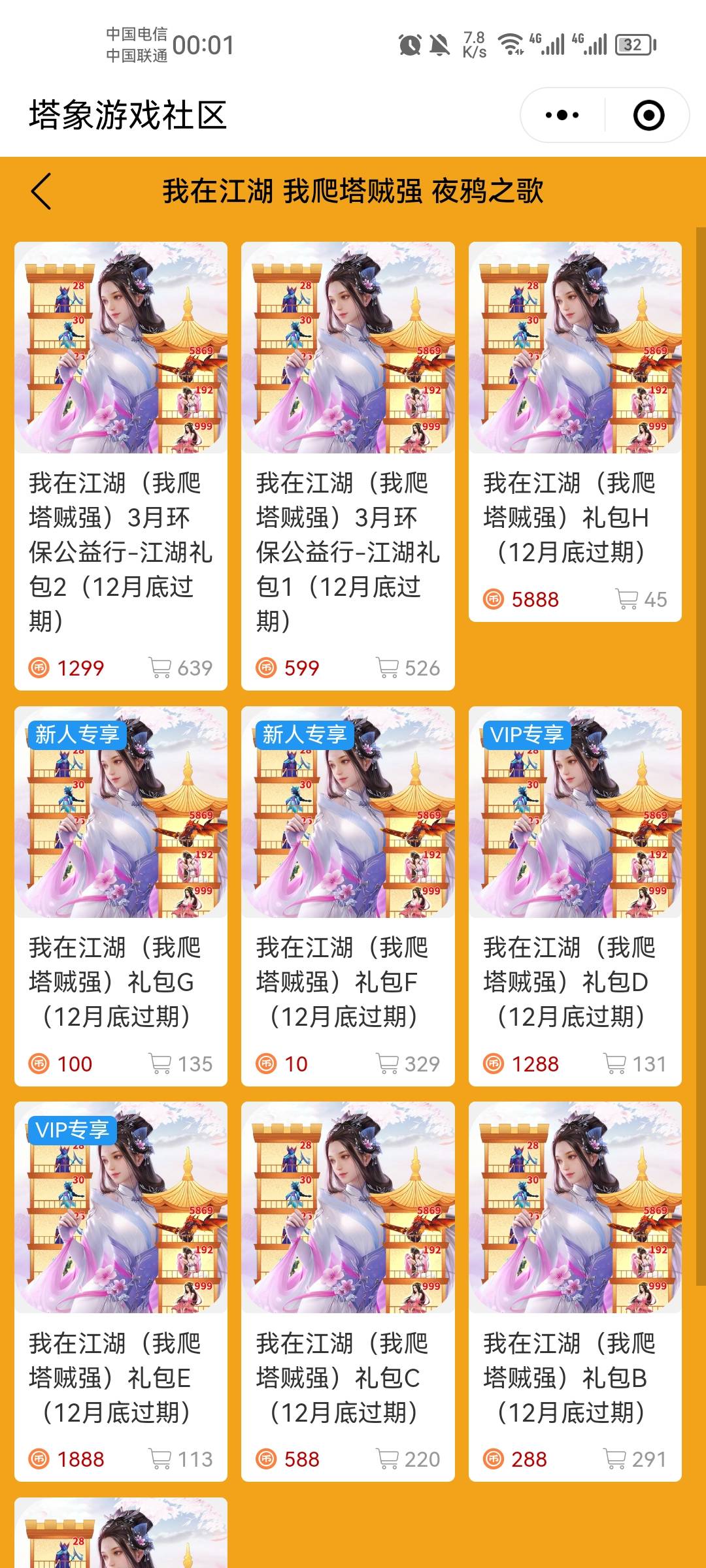Open 江湖礼包1 card priced 599
The height and width of the screenshot is (1568, 706).
pyautogui.click(x=348, y=465)
